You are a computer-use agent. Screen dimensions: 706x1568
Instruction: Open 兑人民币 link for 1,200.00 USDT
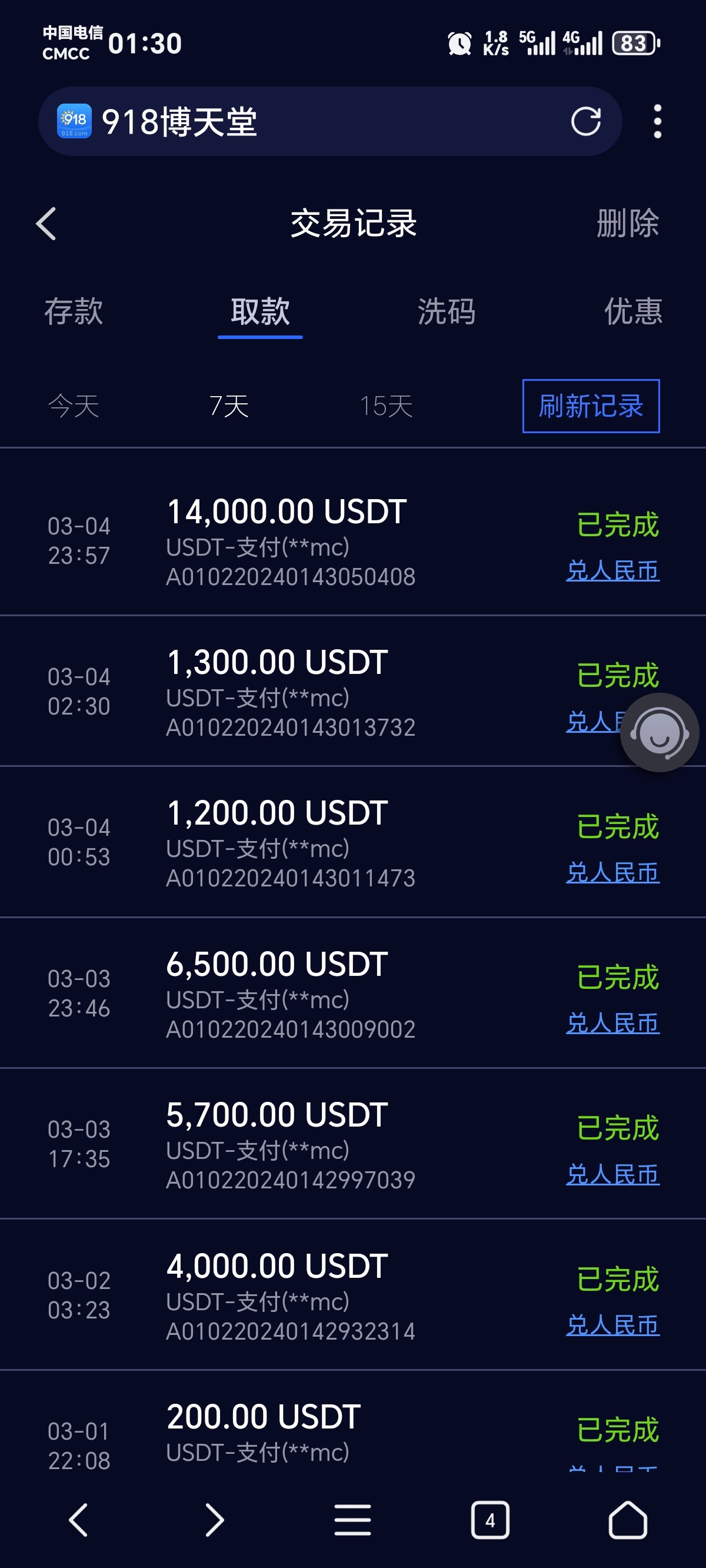pos(612,873)
